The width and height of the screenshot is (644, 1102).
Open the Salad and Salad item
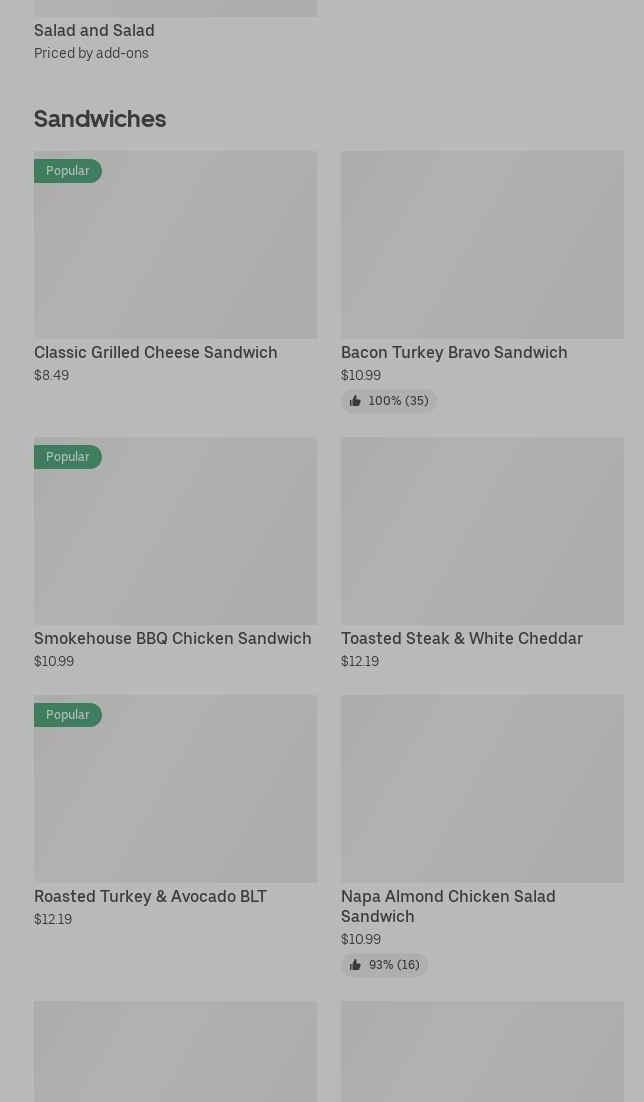point(94,31)
